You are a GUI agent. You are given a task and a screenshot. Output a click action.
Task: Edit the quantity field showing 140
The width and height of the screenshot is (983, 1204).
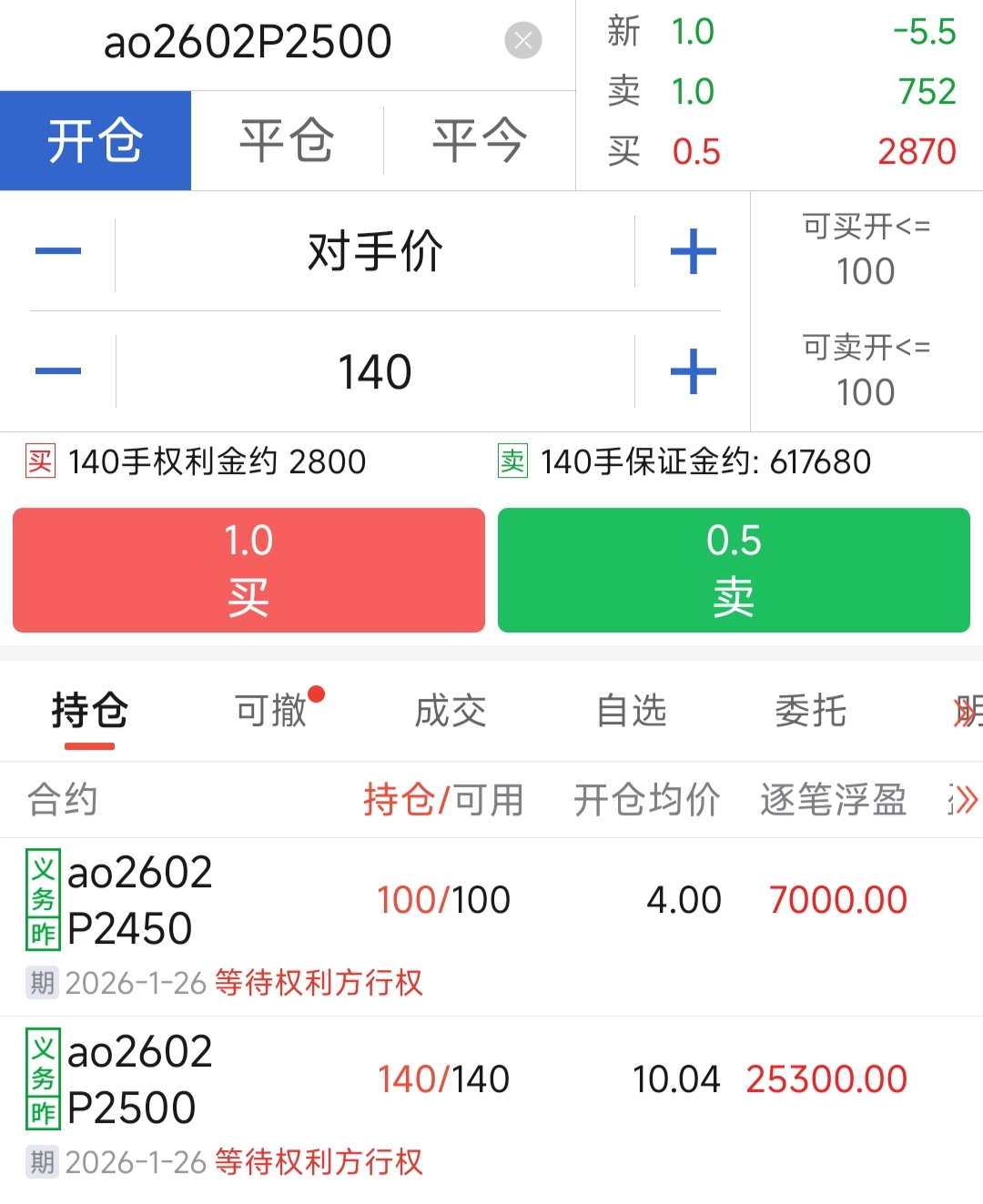pyautogui.click(x=375, y=371)
